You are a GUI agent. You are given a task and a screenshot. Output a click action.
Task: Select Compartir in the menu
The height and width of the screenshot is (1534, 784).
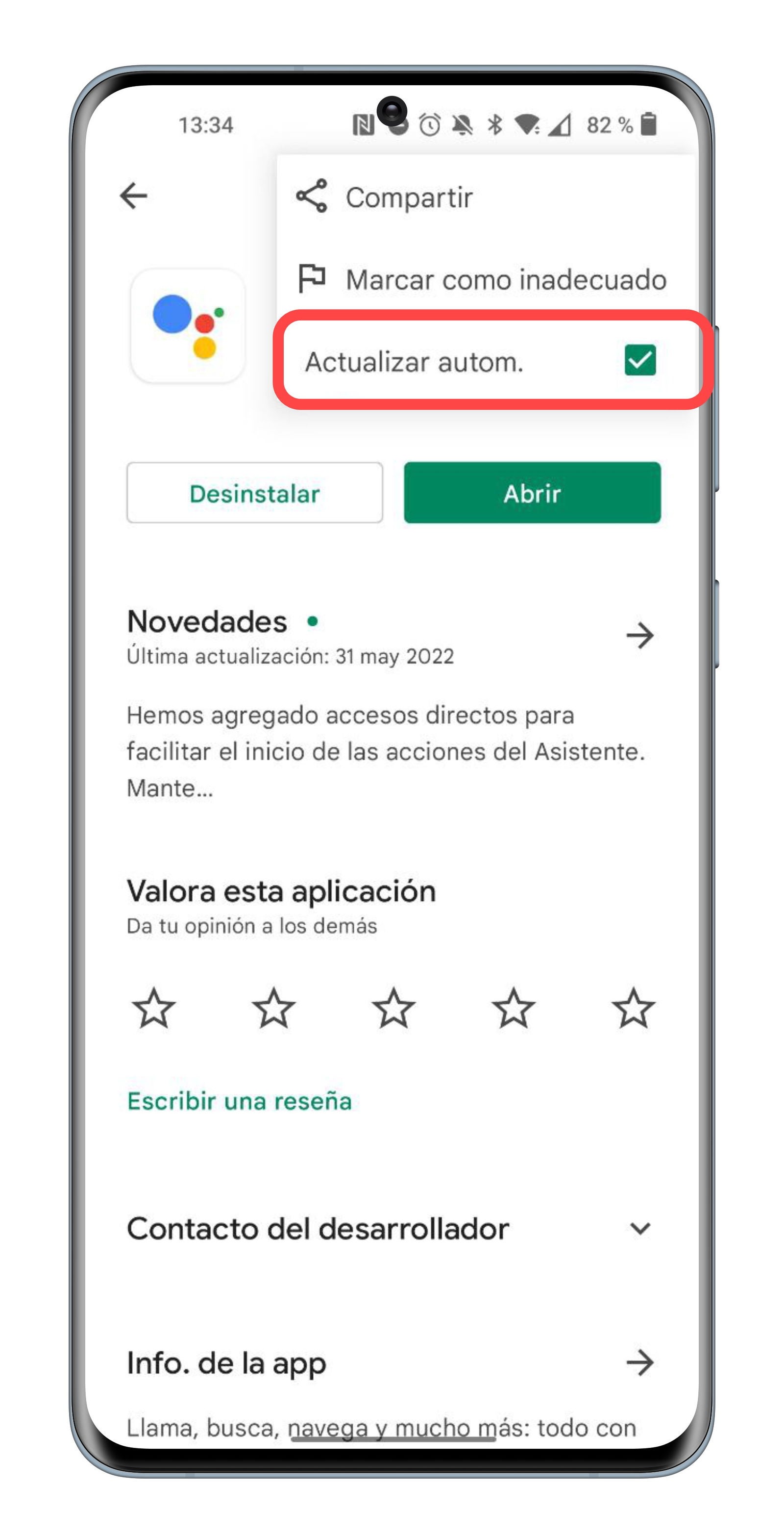coord(409,197)
